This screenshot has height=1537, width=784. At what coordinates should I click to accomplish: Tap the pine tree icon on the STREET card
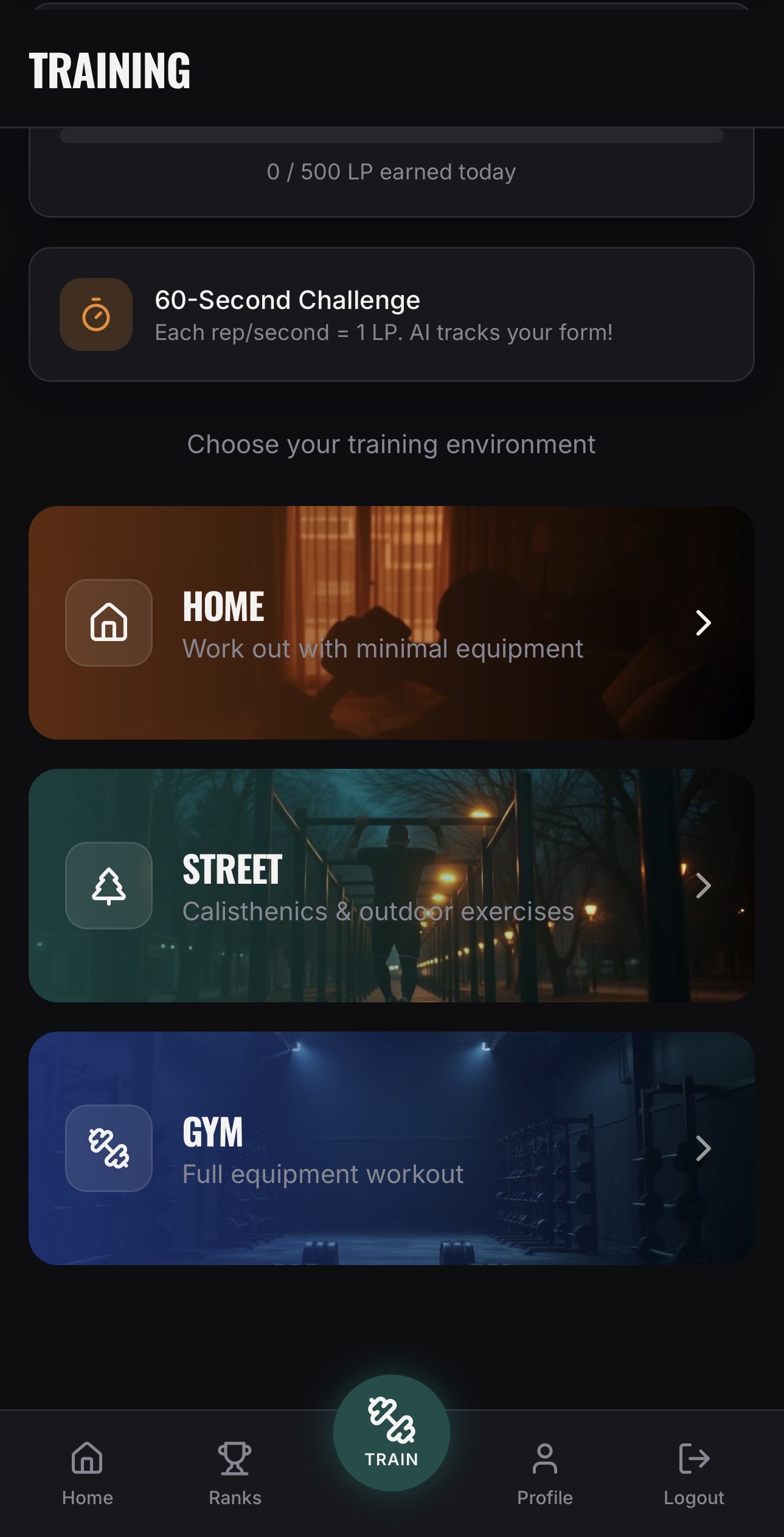(109, 885)
